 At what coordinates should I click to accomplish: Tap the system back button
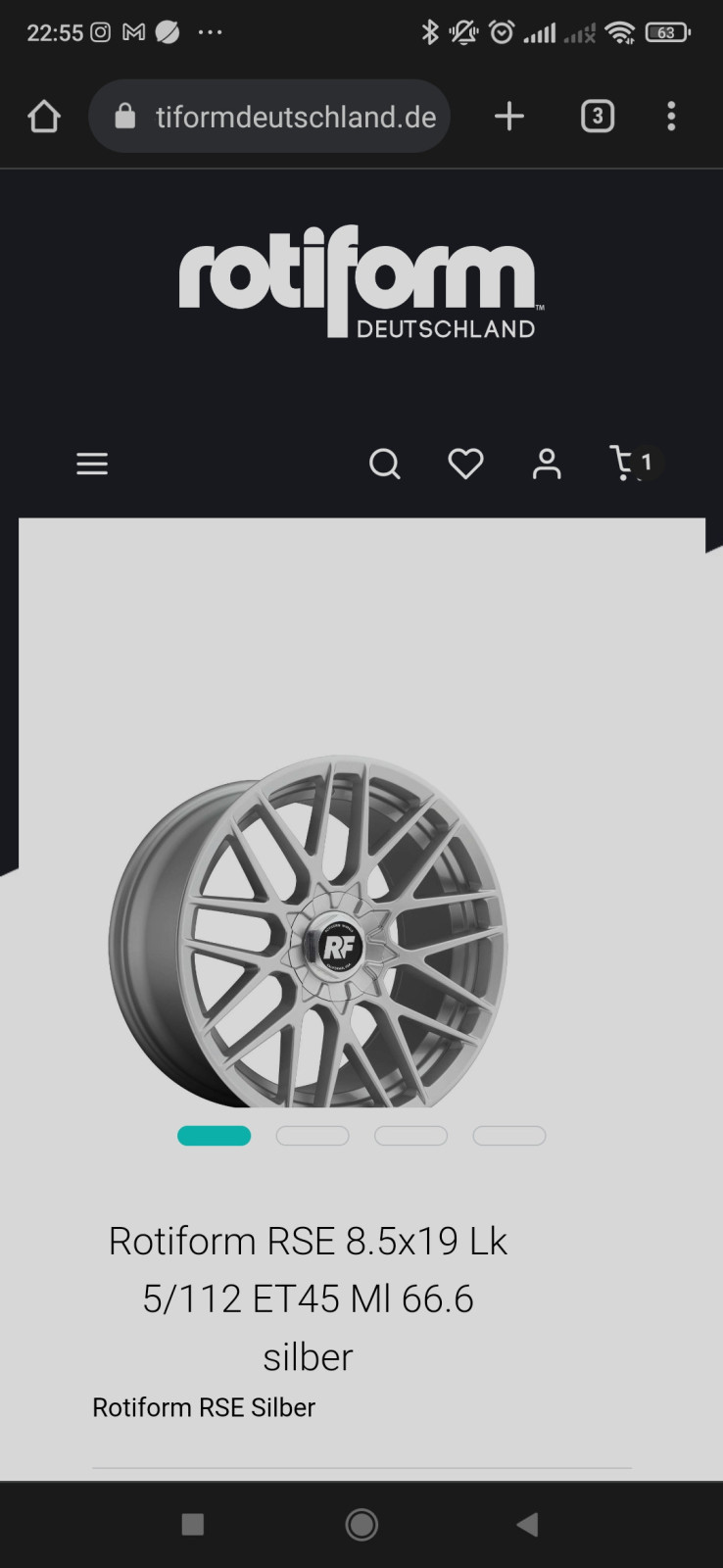coord(528,1524)
